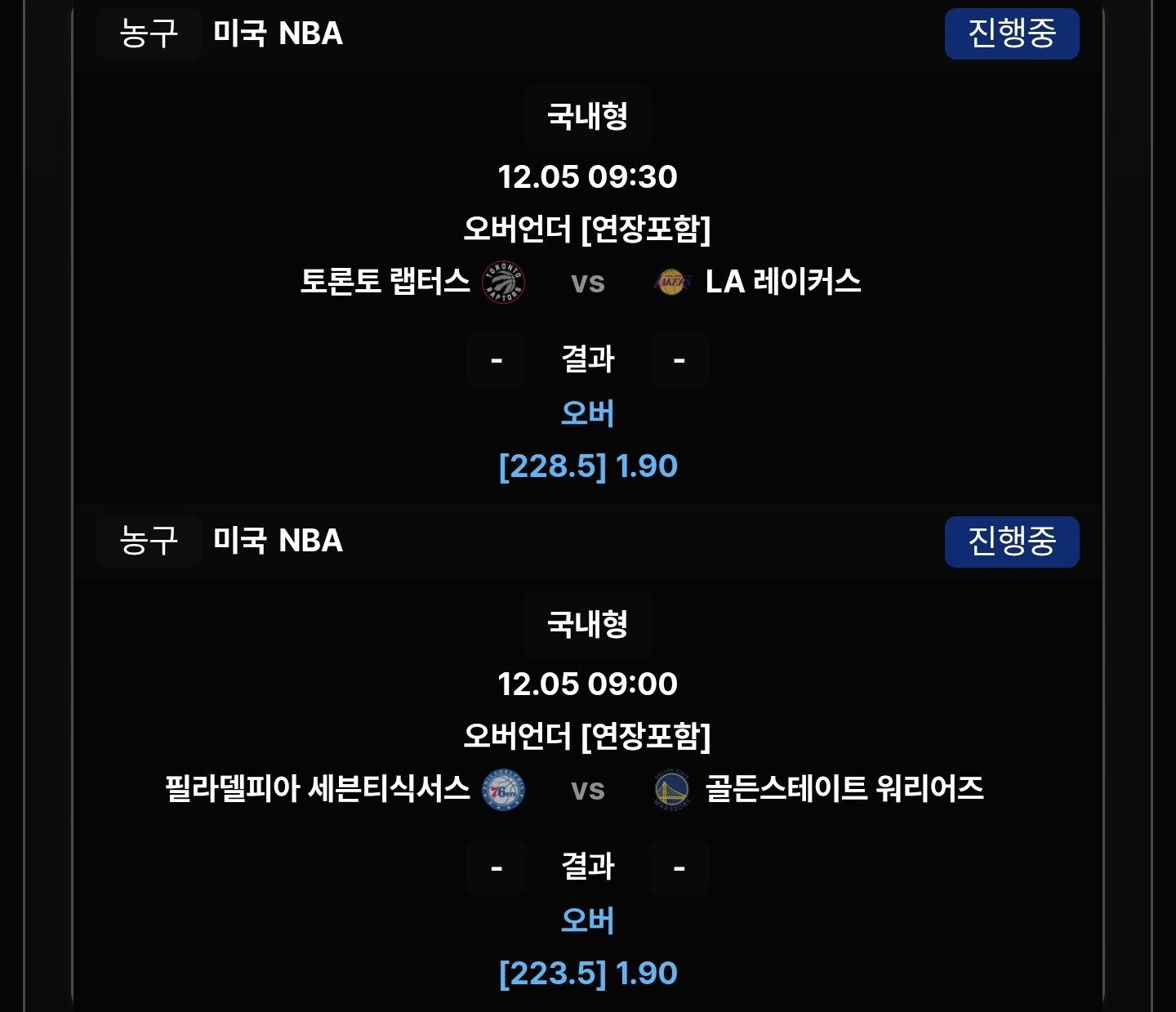Screen dimensions: 1176x1012
Task: Open the Toronto Raptors vs LA Lakers bet card
Action: 587,282
